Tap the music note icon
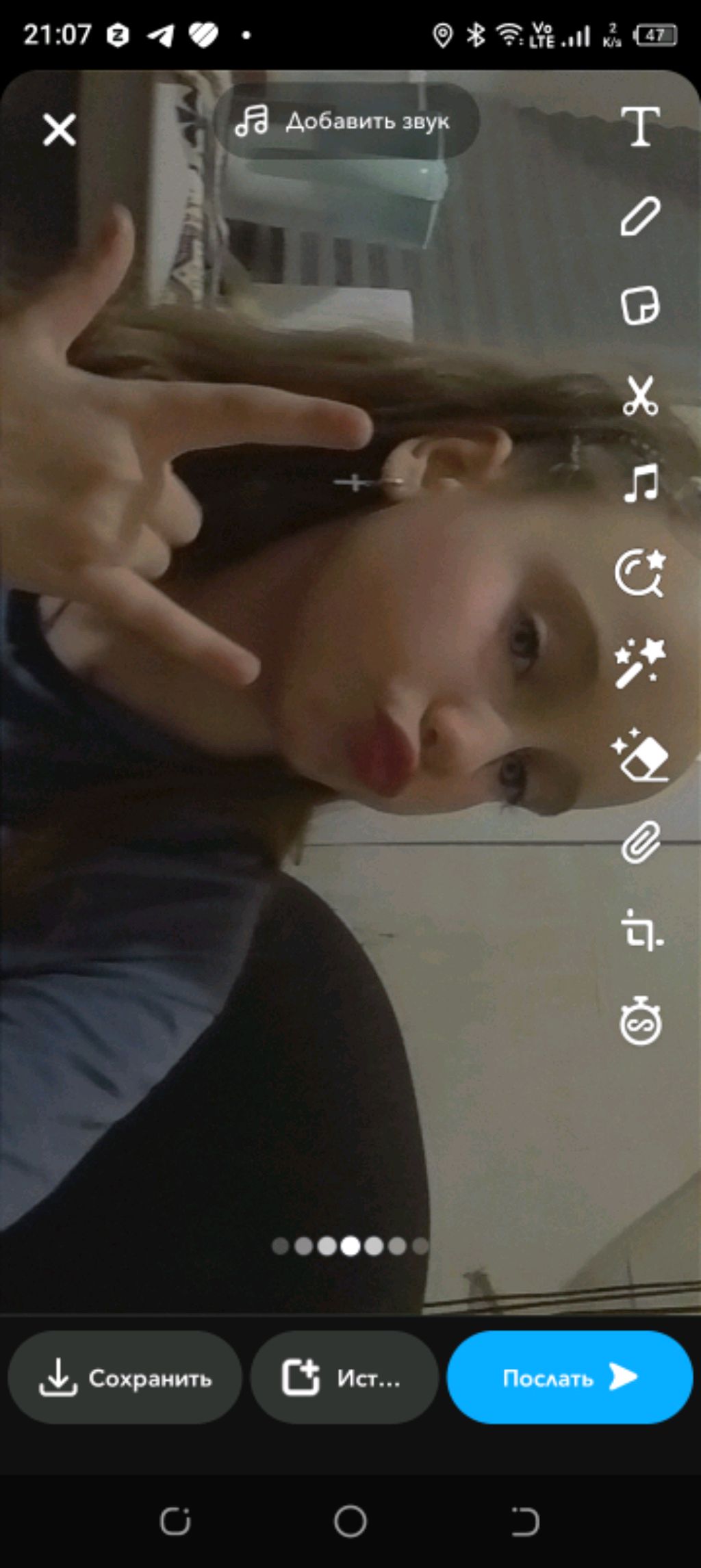The height and width of the screenshot is (1568, 701). (641, 484)
